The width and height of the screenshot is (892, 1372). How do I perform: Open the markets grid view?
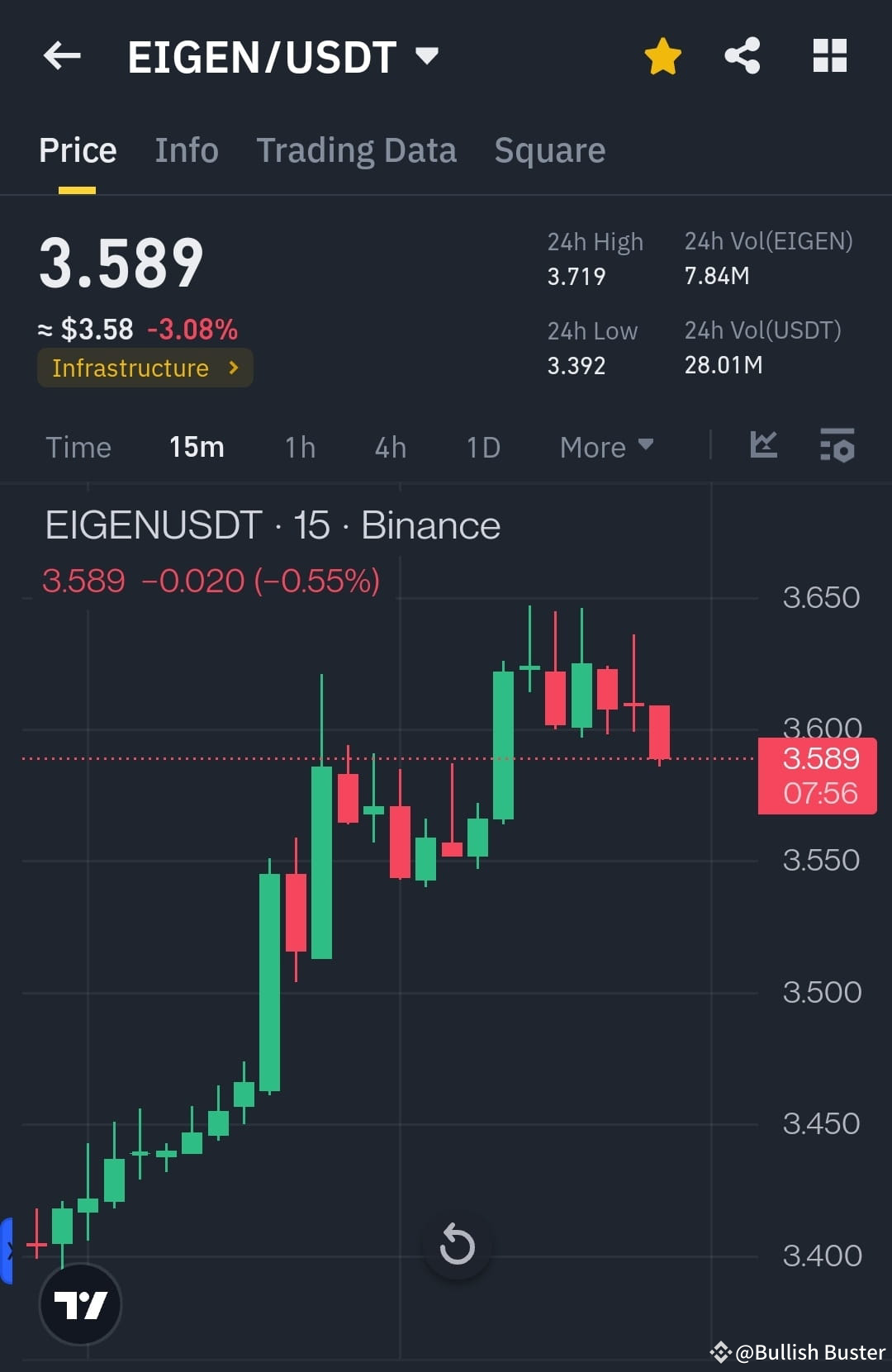829,56
